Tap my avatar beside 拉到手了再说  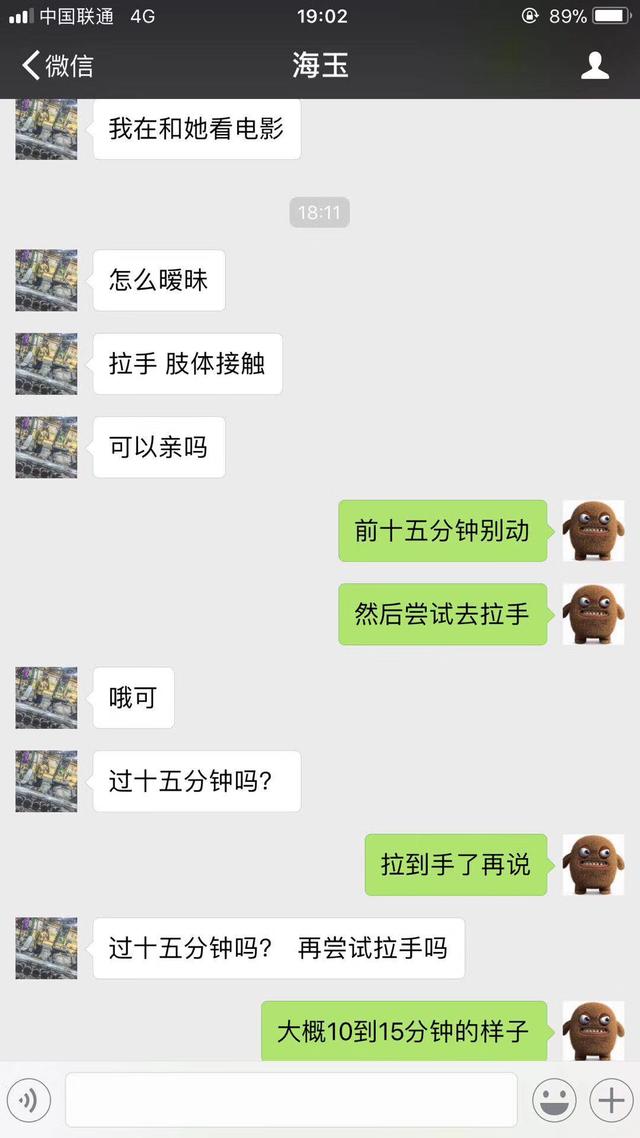(593, 864)
